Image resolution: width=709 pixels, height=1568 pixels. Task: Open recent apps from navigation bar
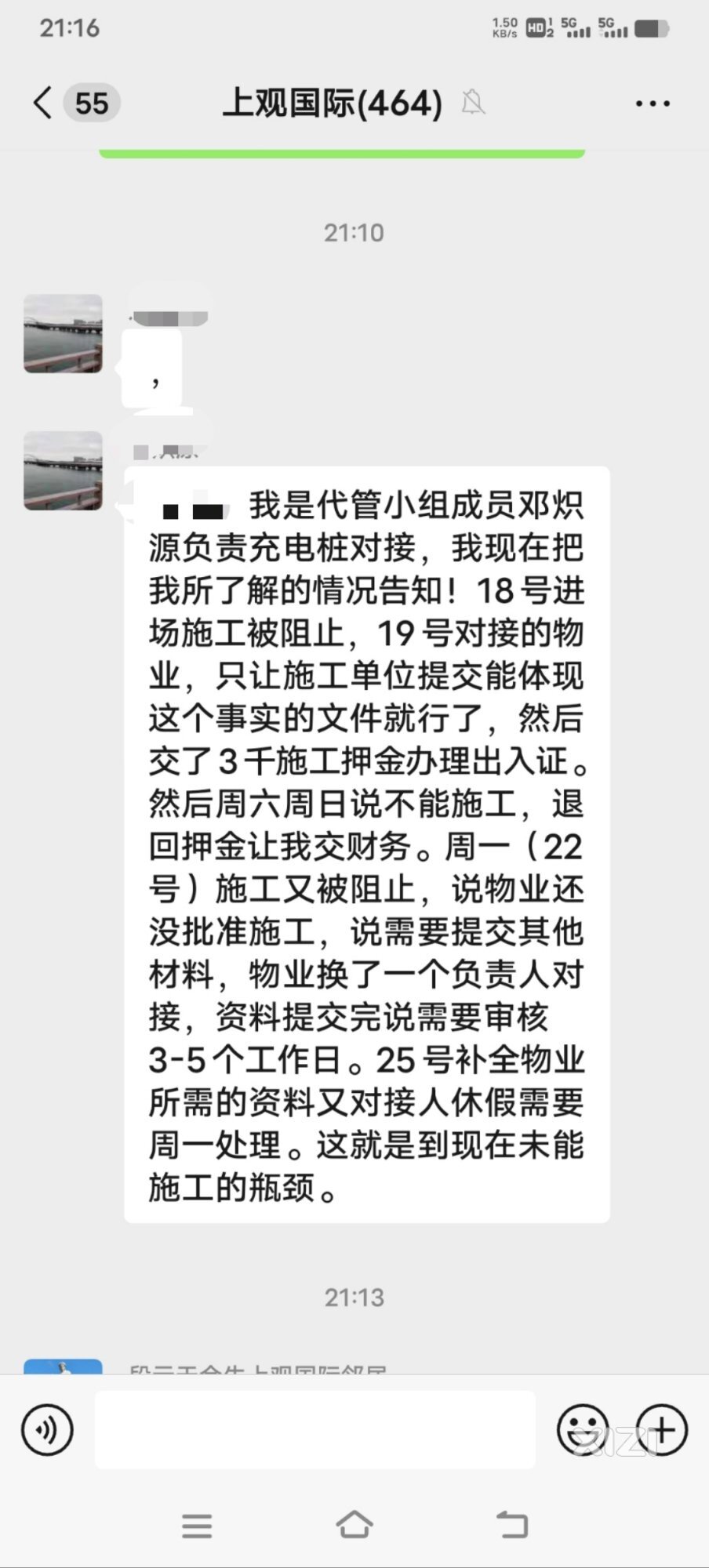(197, 1526)
